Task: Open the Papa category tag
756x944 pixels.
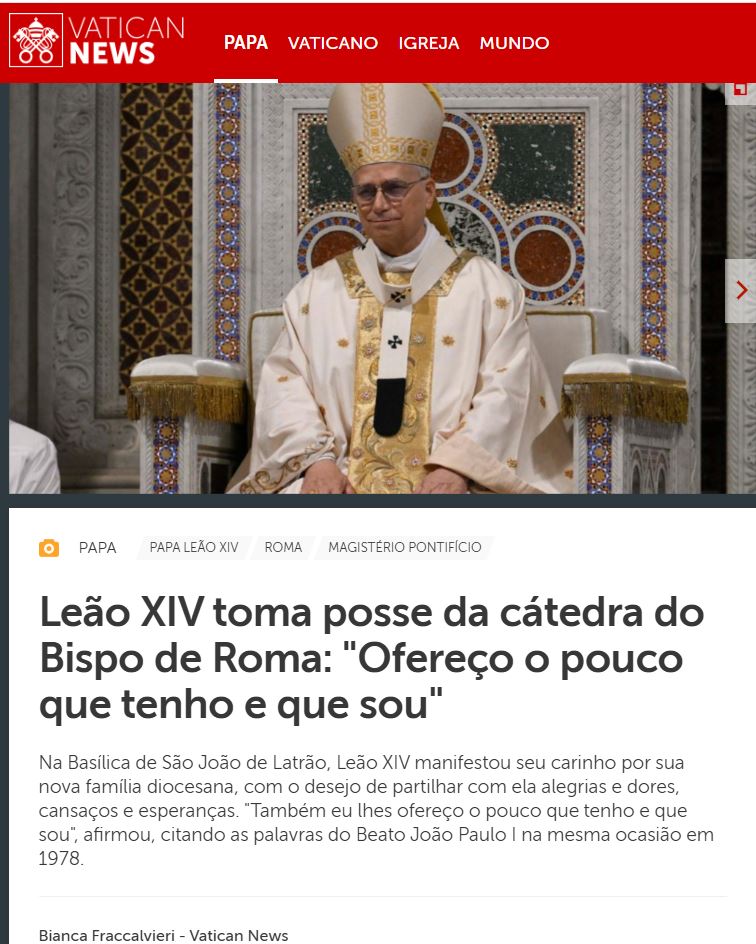Action: point(98,548)
